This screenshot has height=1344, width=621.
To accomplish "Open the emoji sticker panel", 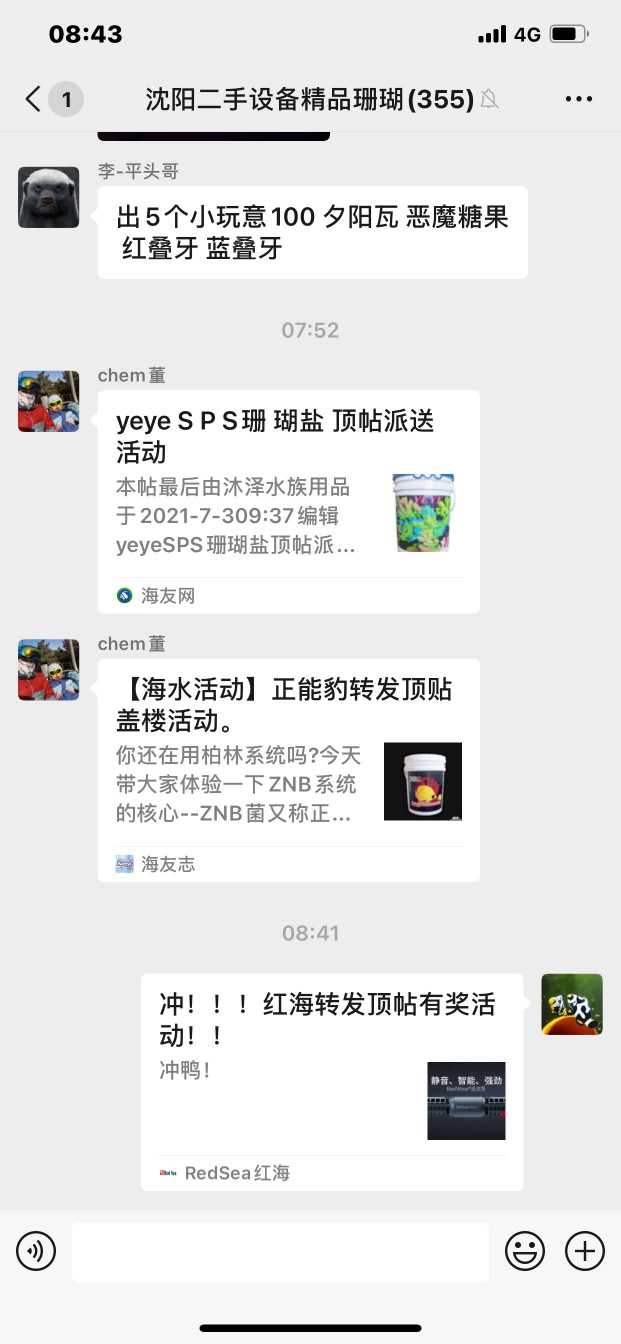I will coord(525,1251).
